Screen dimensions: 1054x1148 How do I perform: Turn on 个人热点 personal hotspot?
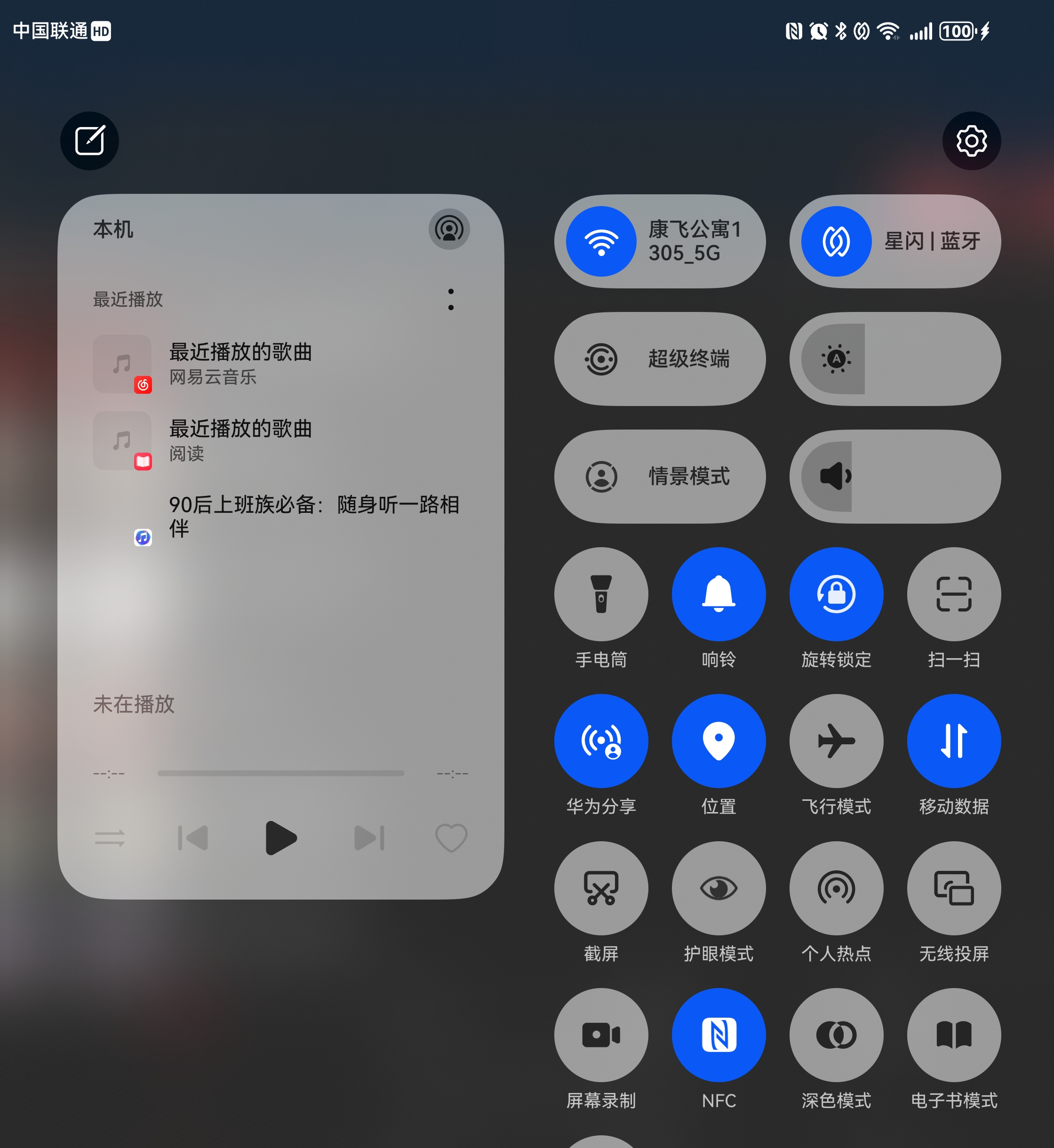pyautogui.click(x=836, y=888)
